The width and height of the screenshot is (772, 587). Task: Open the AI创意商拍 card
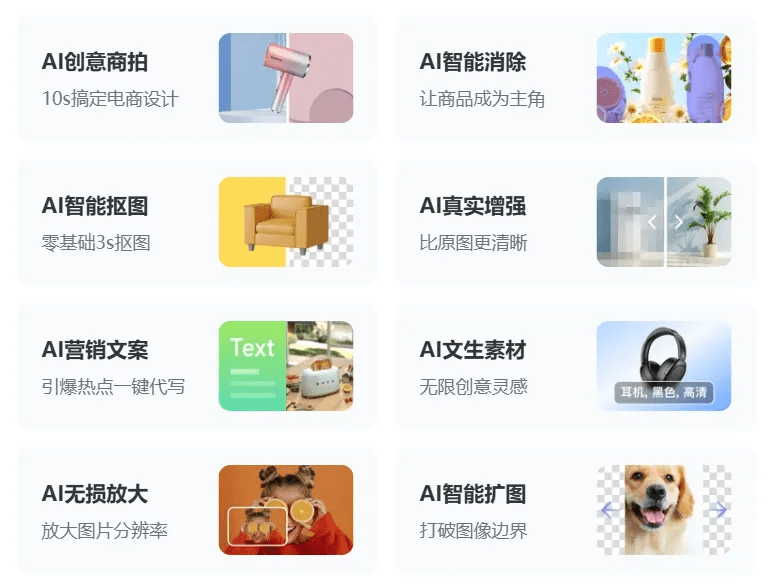197,79
